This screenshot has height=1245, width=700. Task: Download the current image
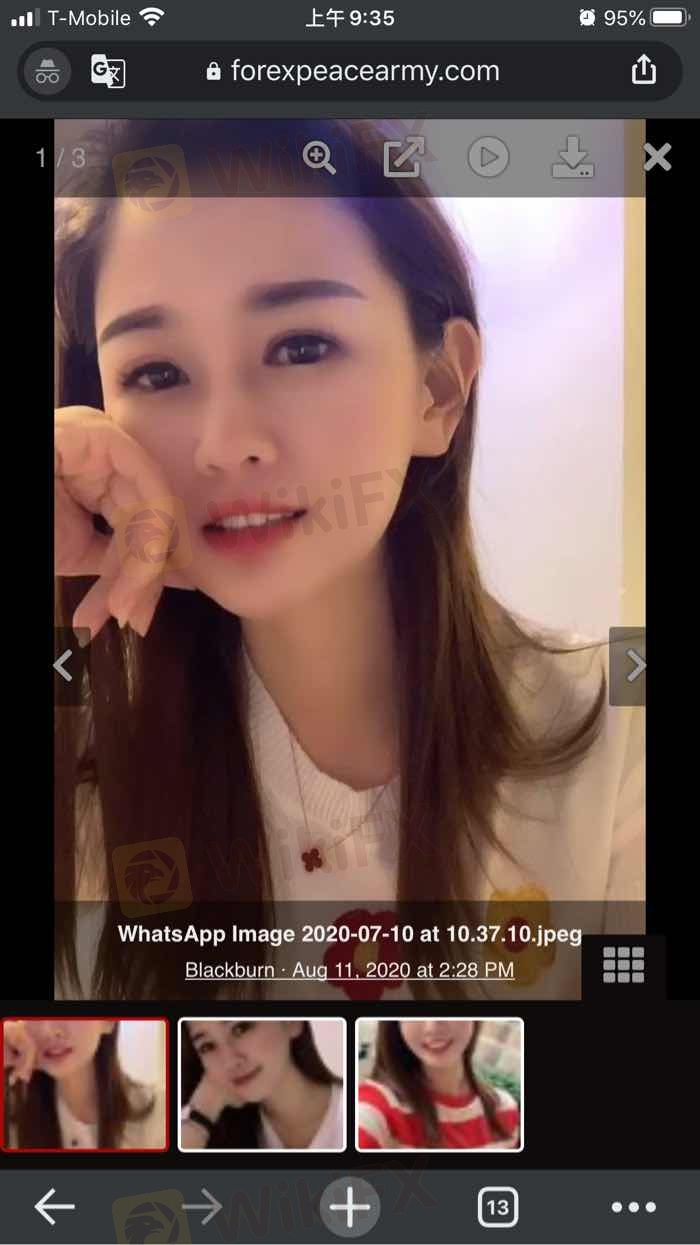point(573,157)
